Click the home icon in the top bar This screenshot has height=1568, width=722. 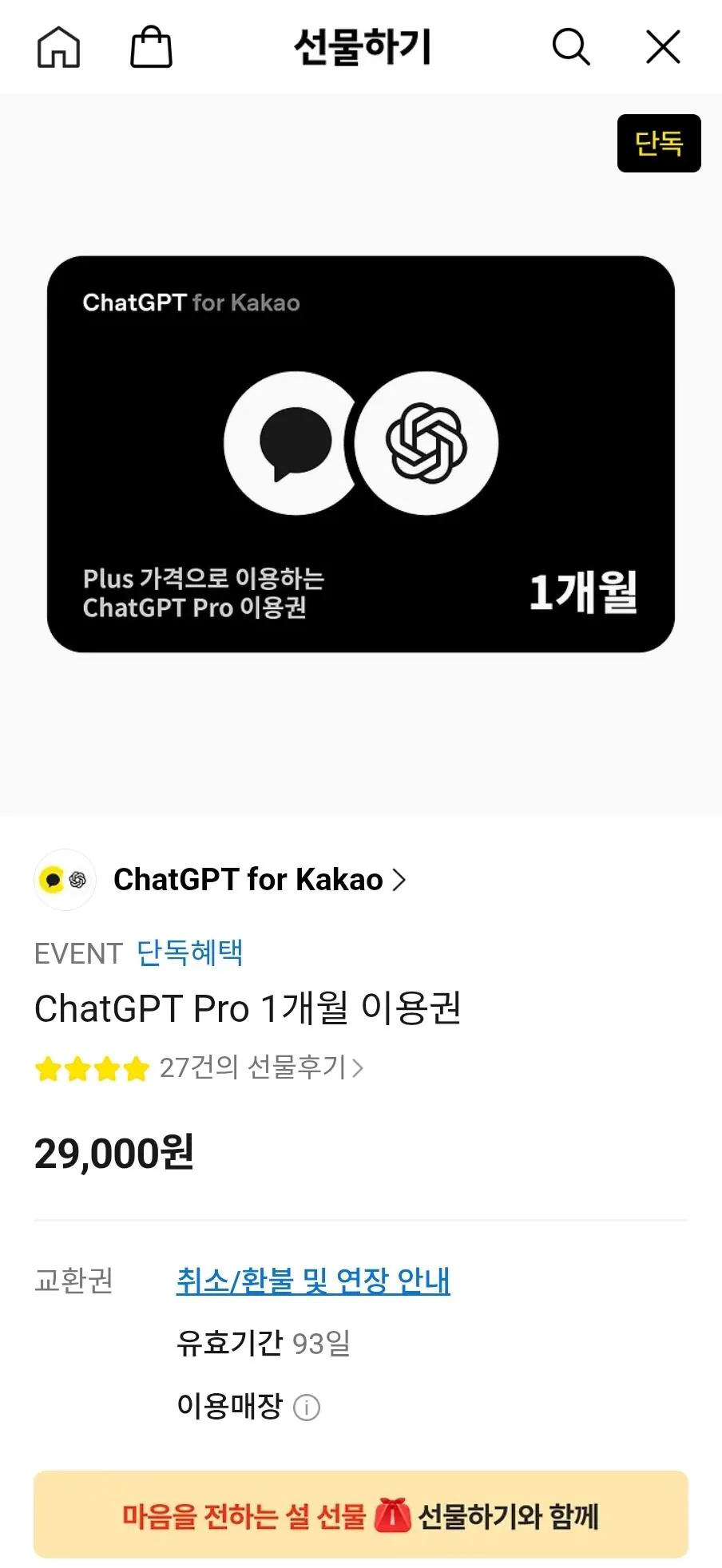pos(60,46)
